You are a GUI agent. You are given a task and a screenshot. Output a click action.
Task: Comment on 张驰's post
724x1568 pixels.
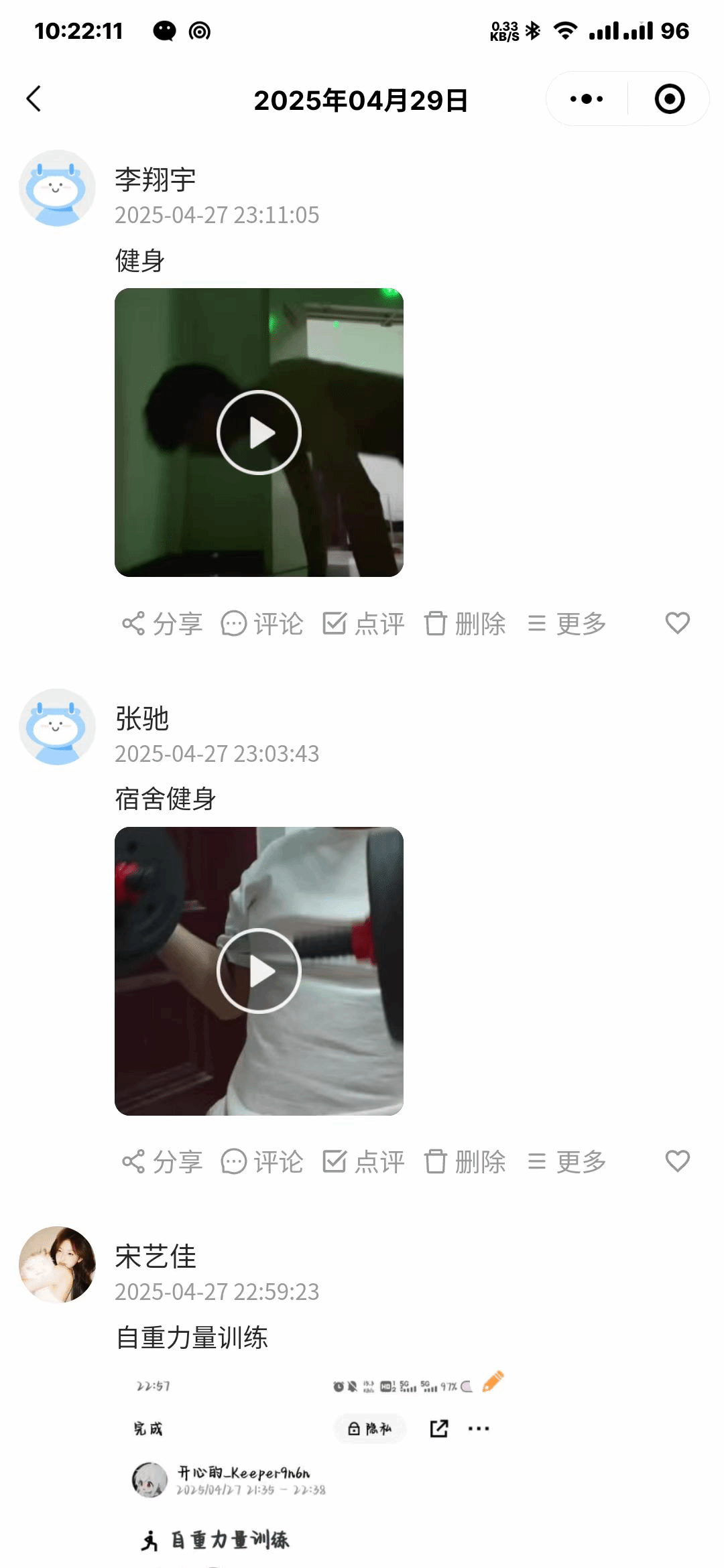[x=262, y=1161]
